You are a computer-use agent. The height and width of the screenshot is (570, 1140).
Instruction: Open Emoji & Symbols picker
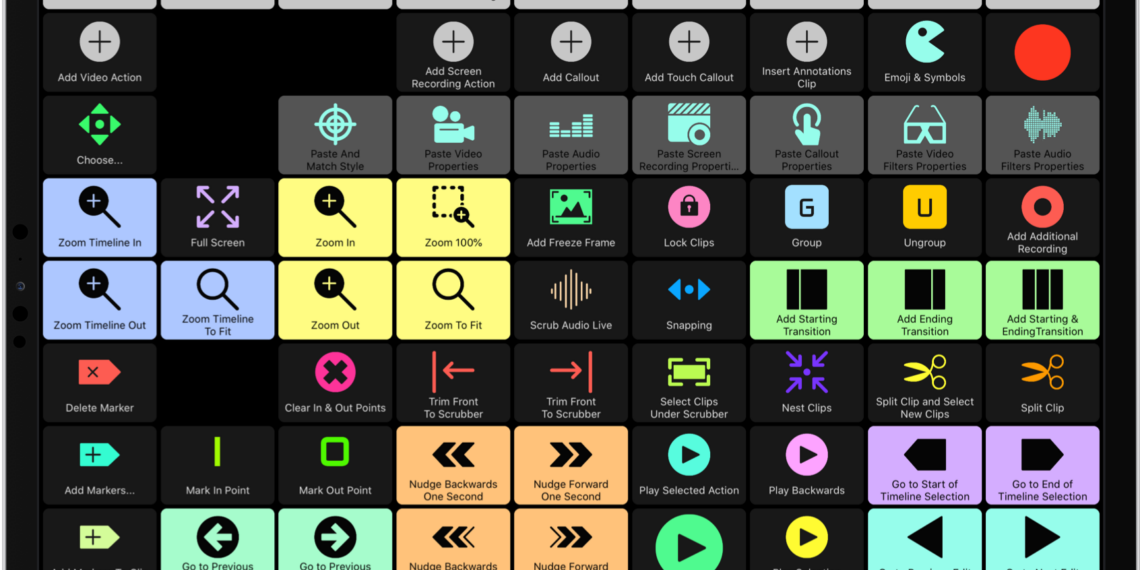[924, 53]
